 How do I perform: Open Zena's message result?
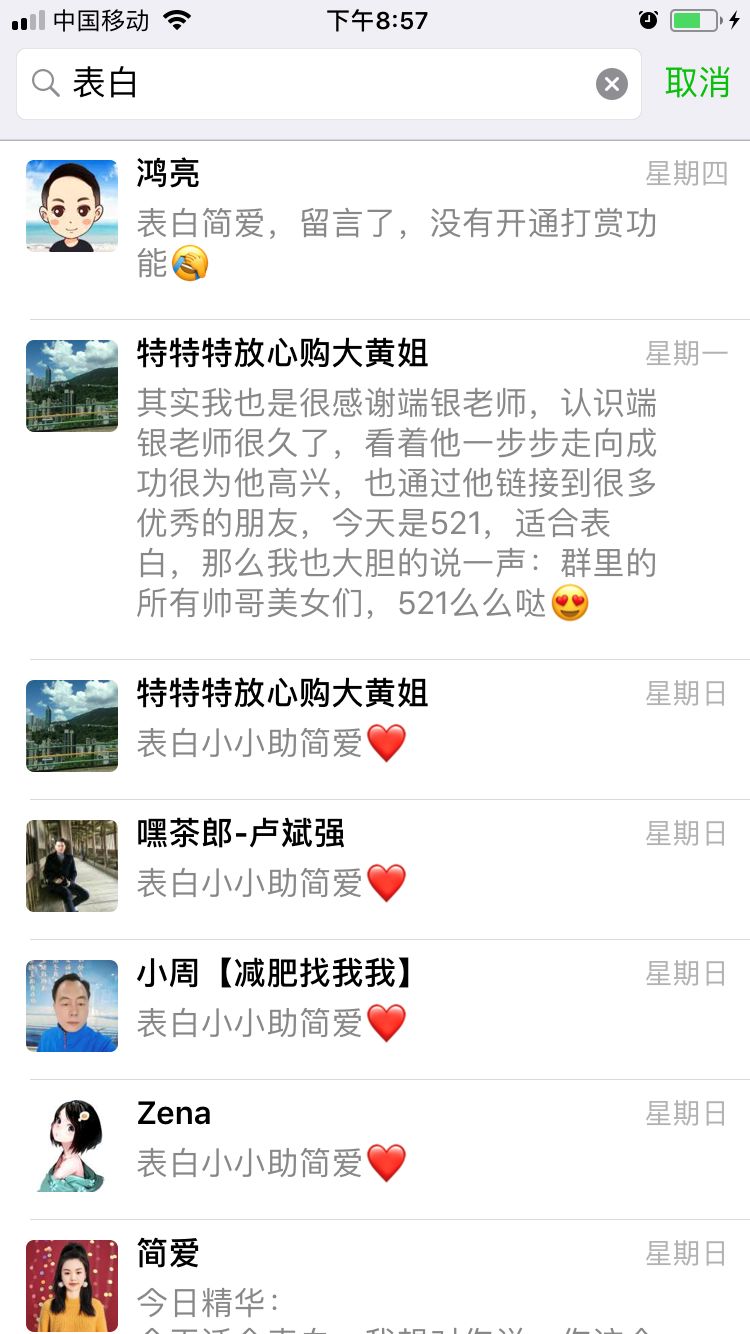pyautogui.click(x=390, y=1146)
